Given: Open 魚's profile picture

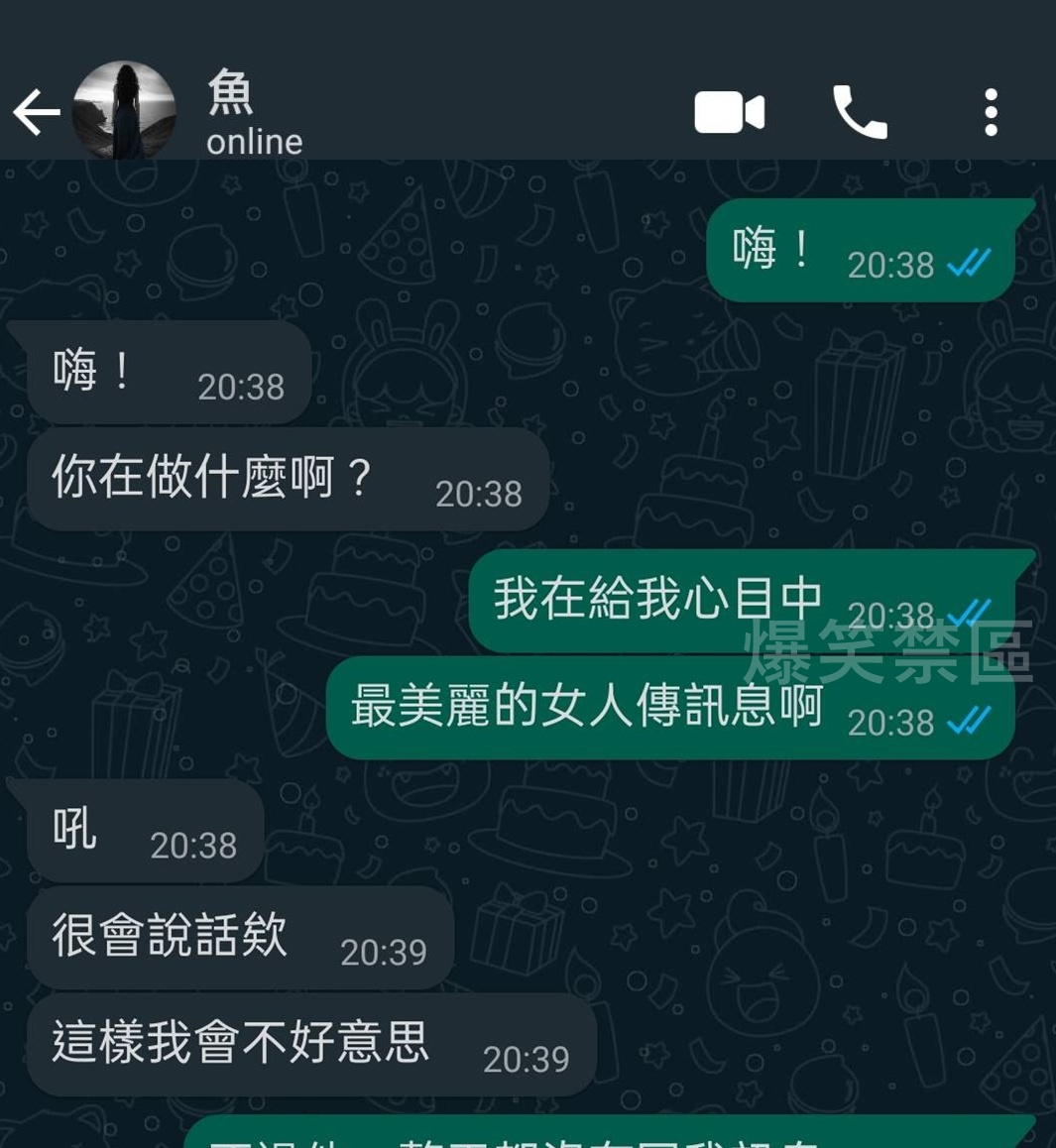Looking at the screenshot, I should (124, 111).
